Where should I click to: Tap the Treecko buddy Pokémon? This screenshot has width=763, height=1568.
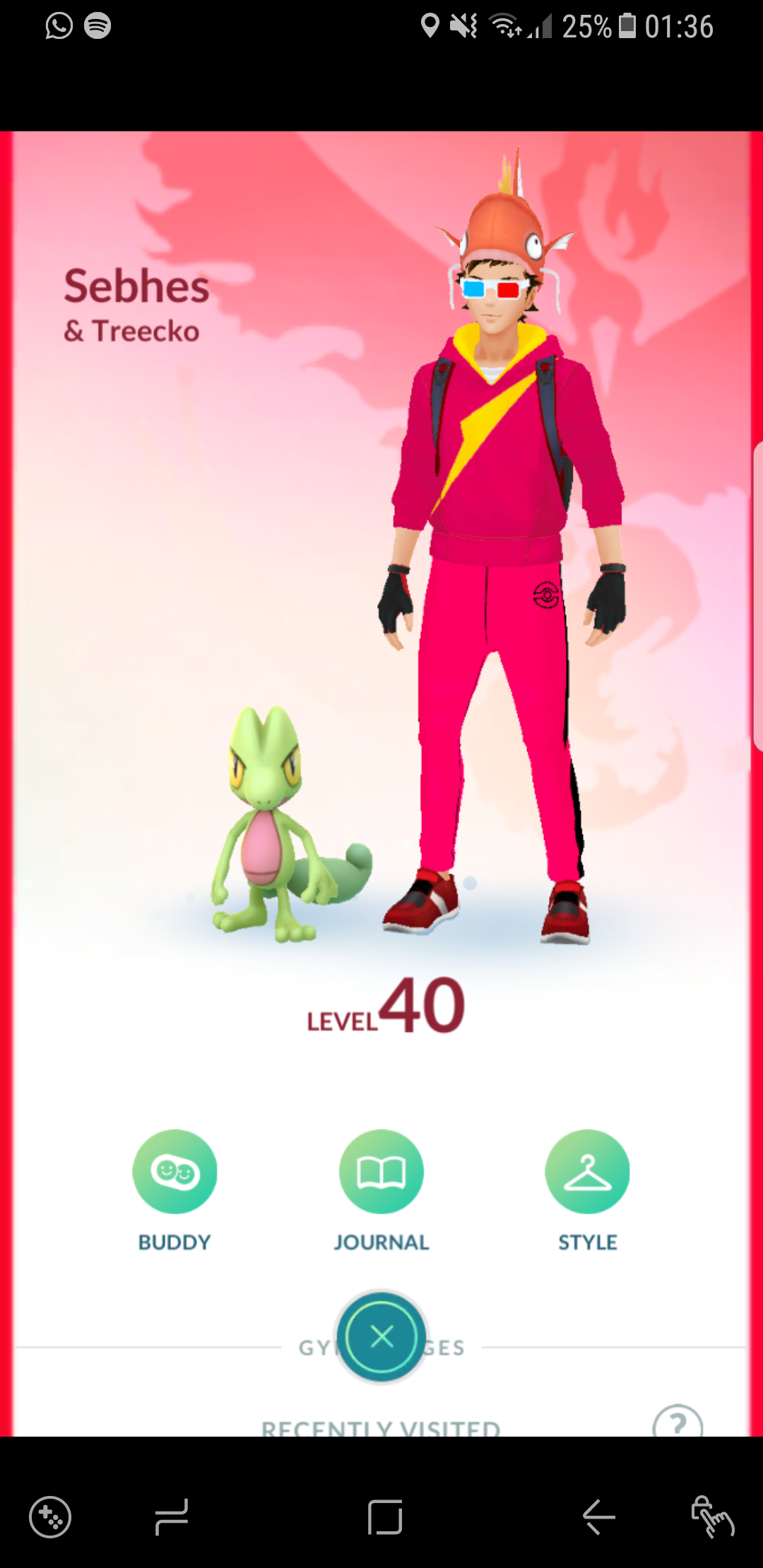pyautogui.click(x=286, y=824)
